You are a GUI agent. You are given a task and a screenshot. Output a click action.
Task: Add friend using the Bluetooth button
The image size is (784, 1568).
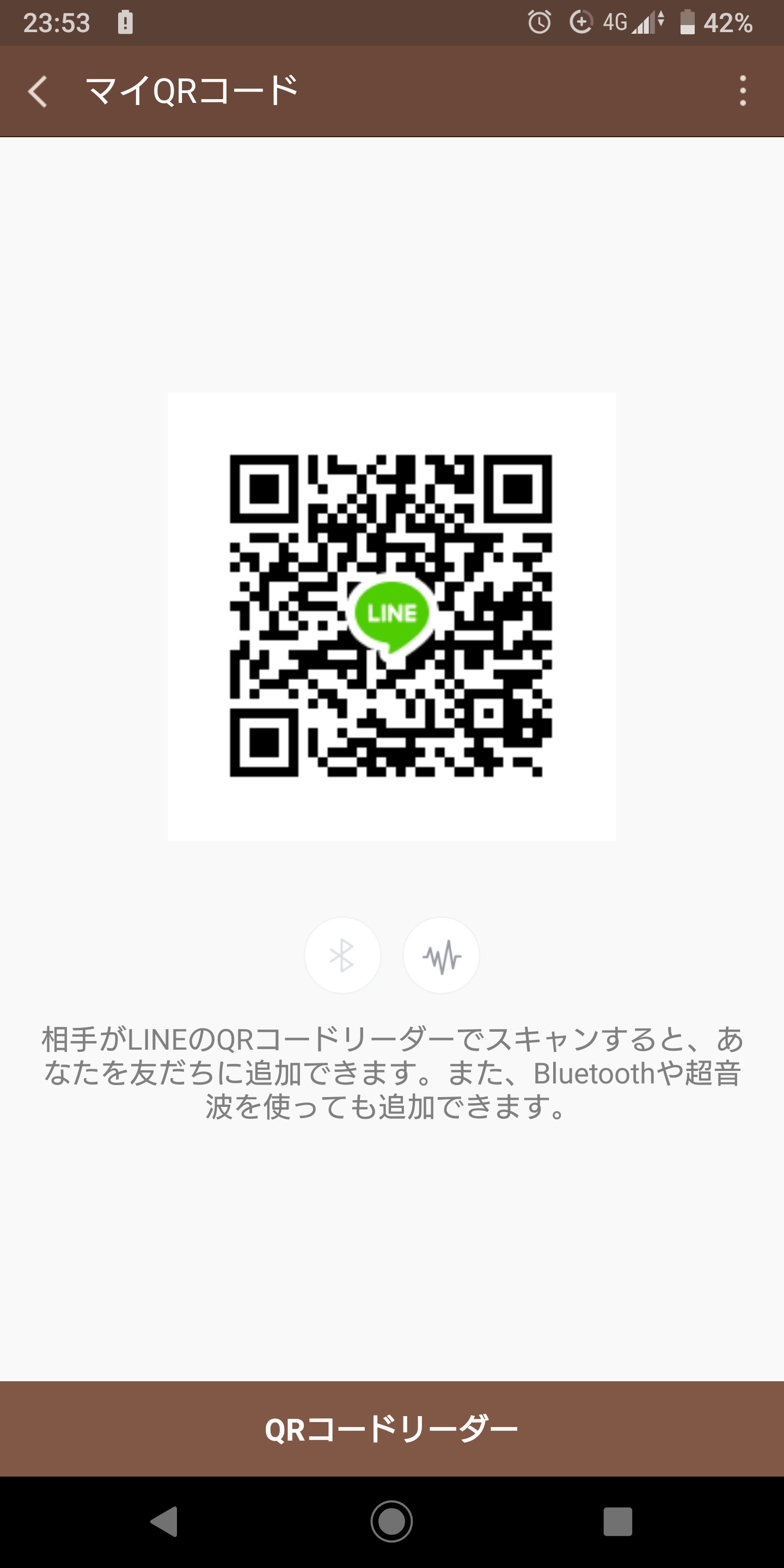tap(342, 955)
